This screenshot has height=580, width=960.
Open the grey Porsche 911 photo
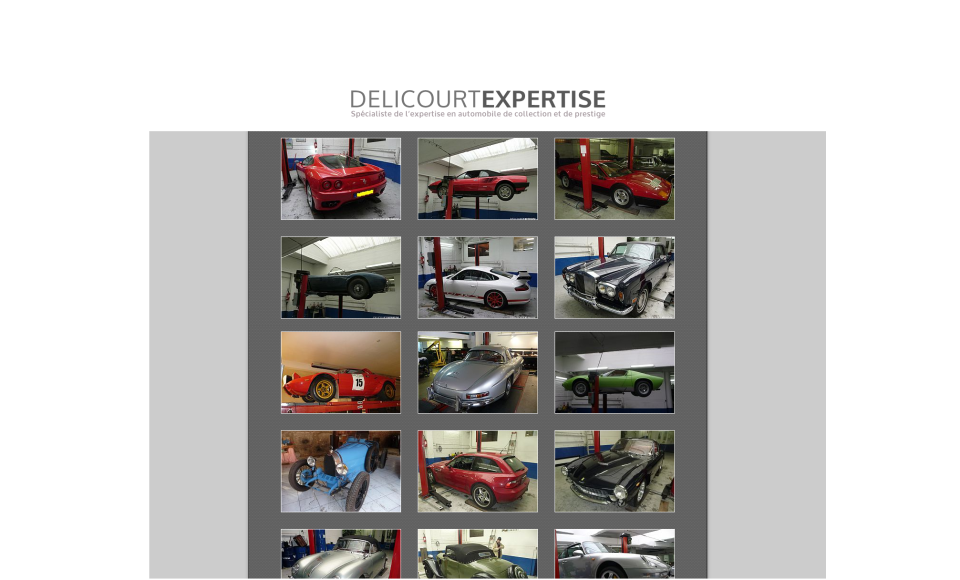click(614, 555)
